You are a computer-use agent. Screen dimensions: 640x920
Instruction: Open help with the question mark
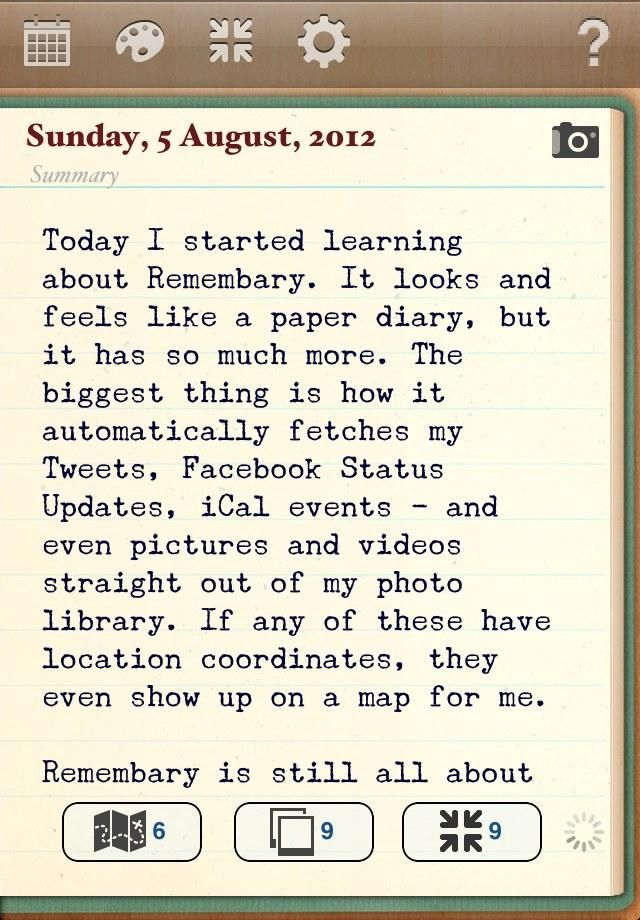click(x=593, y=42)
